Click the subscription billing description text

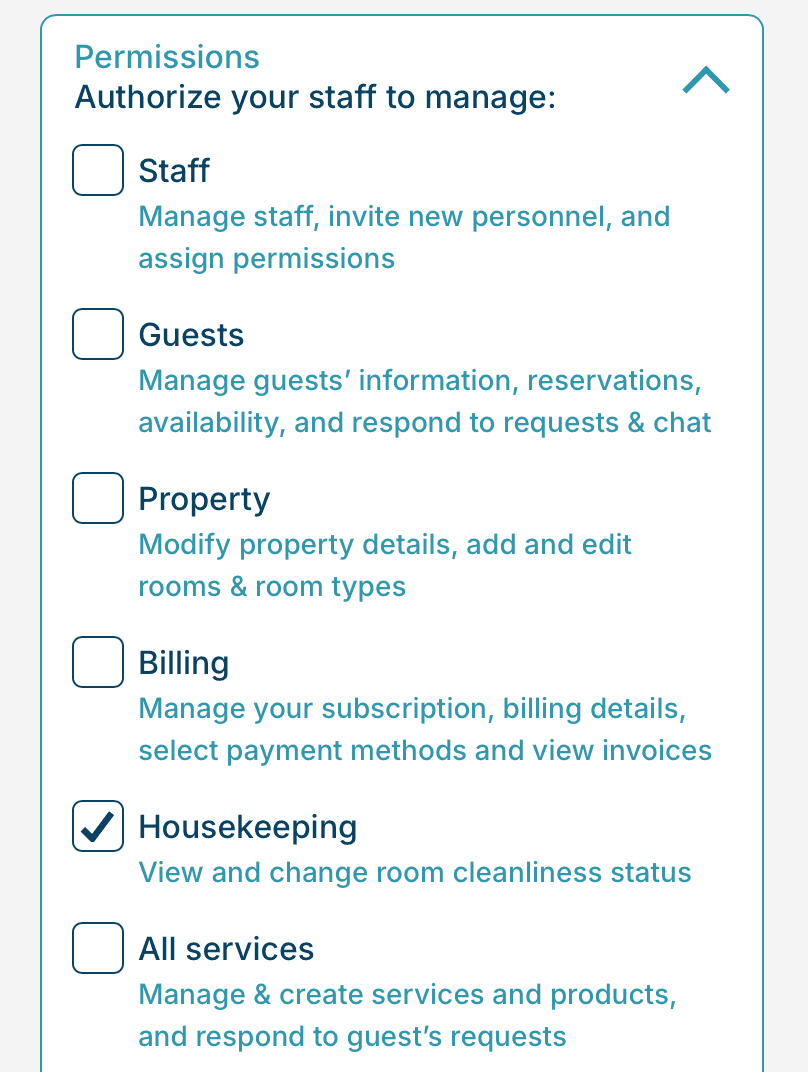point(425,729)
